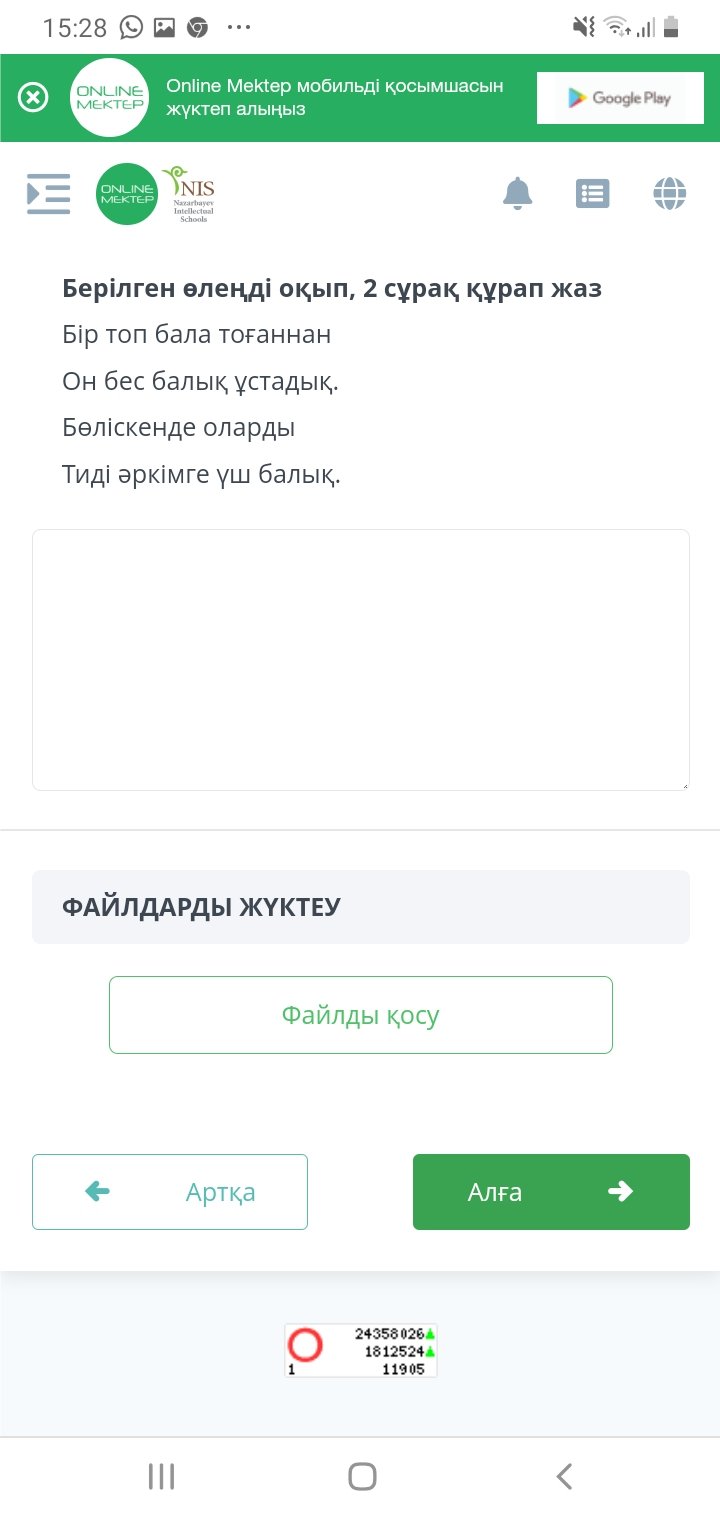Open the notifications bell

[517, 193]
